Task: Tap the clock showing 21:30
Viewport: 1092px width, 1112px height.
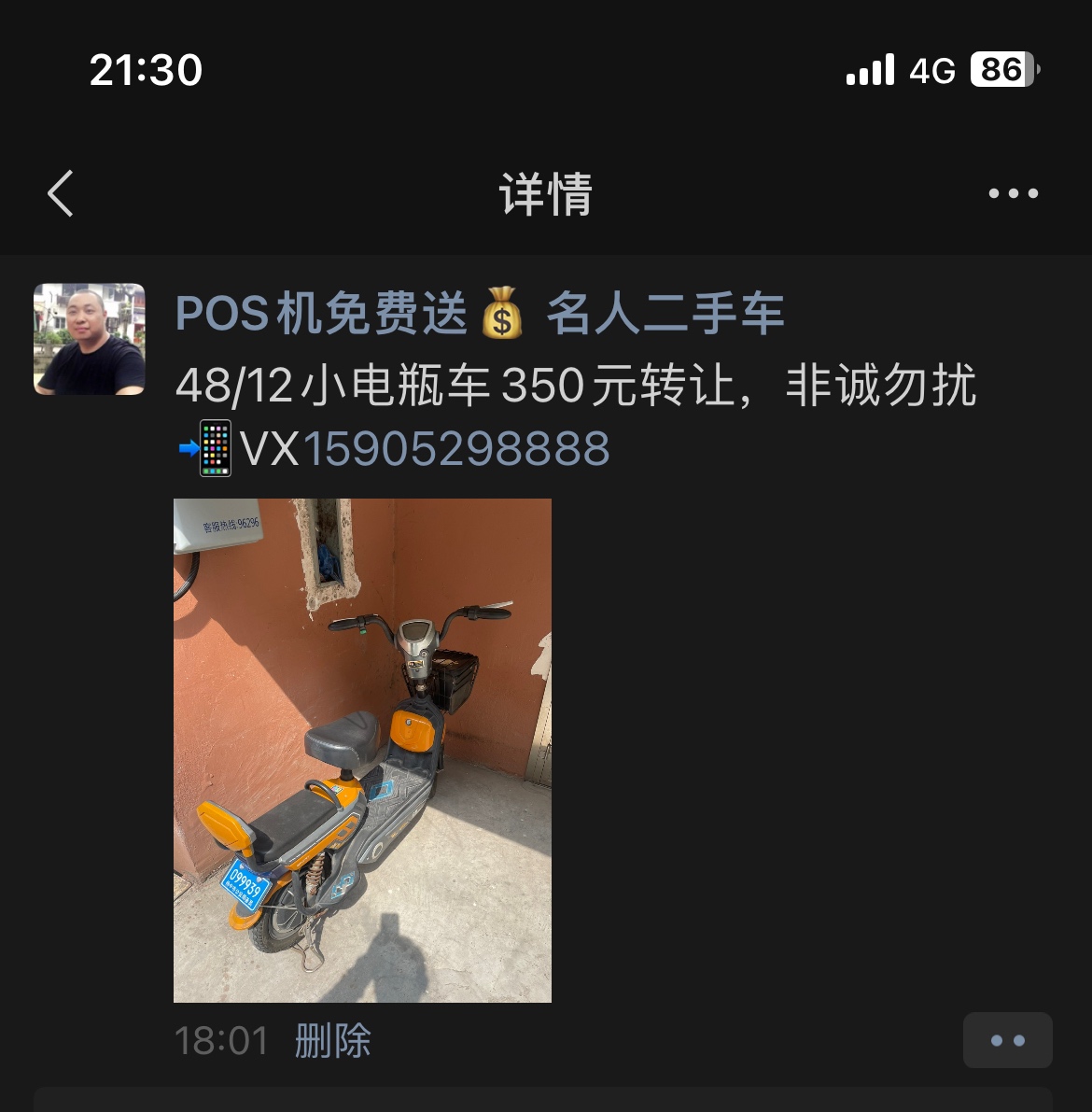Action: (x=145, y=69)
